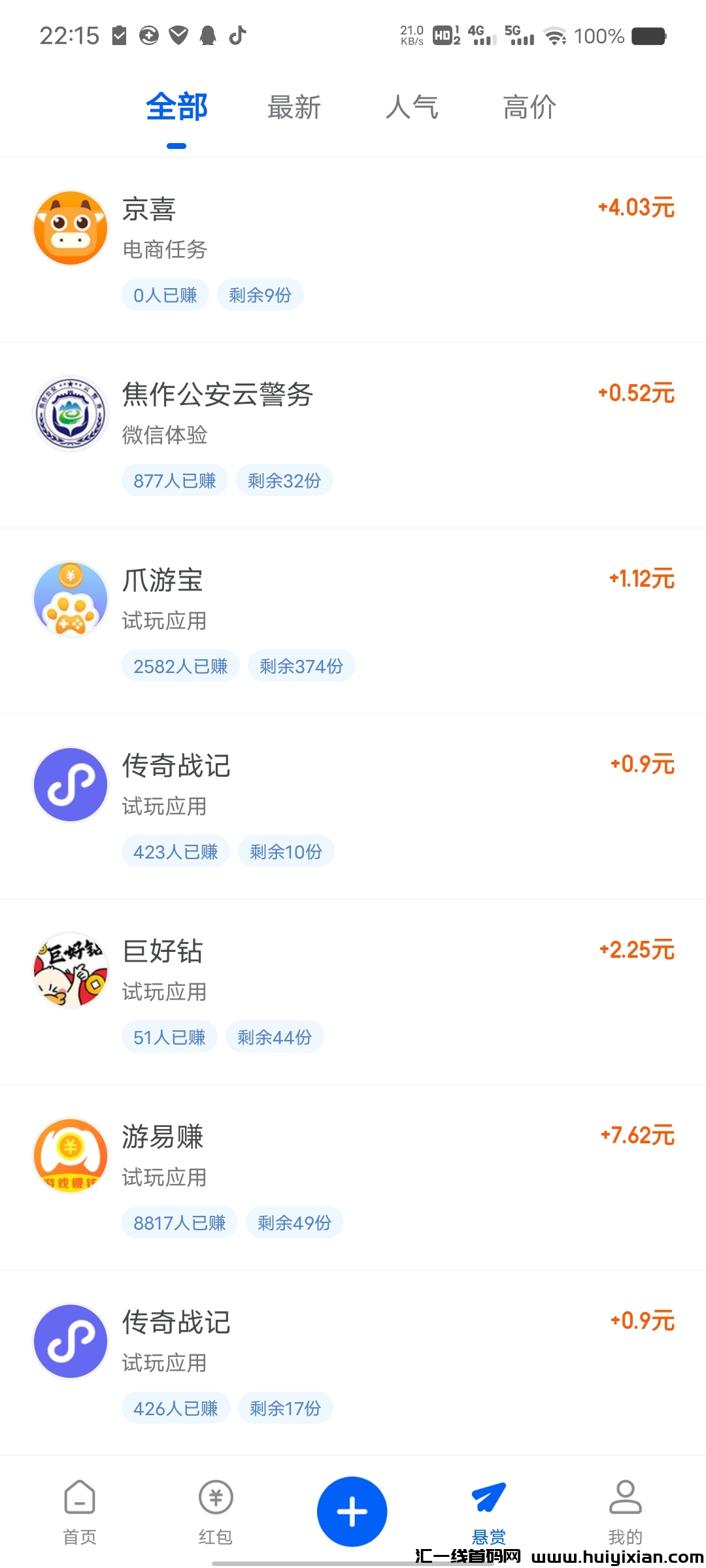Image resolution: width=706 pixels, height=1568 pixels.
Task: View the 游易赚 task
Action: pos(353,1177)
